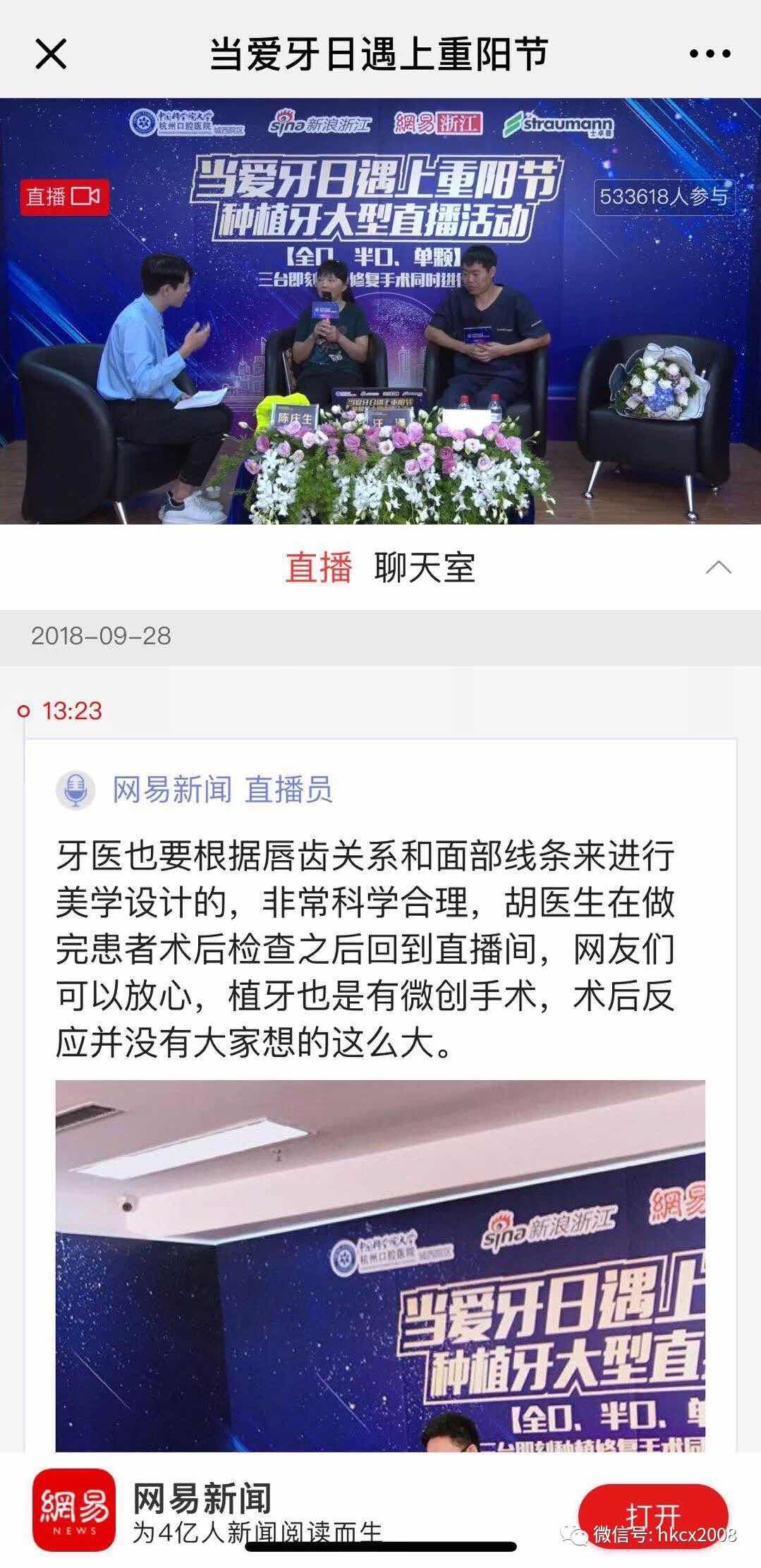Collapse the panel with the up chevron

[x=718, y=568]
